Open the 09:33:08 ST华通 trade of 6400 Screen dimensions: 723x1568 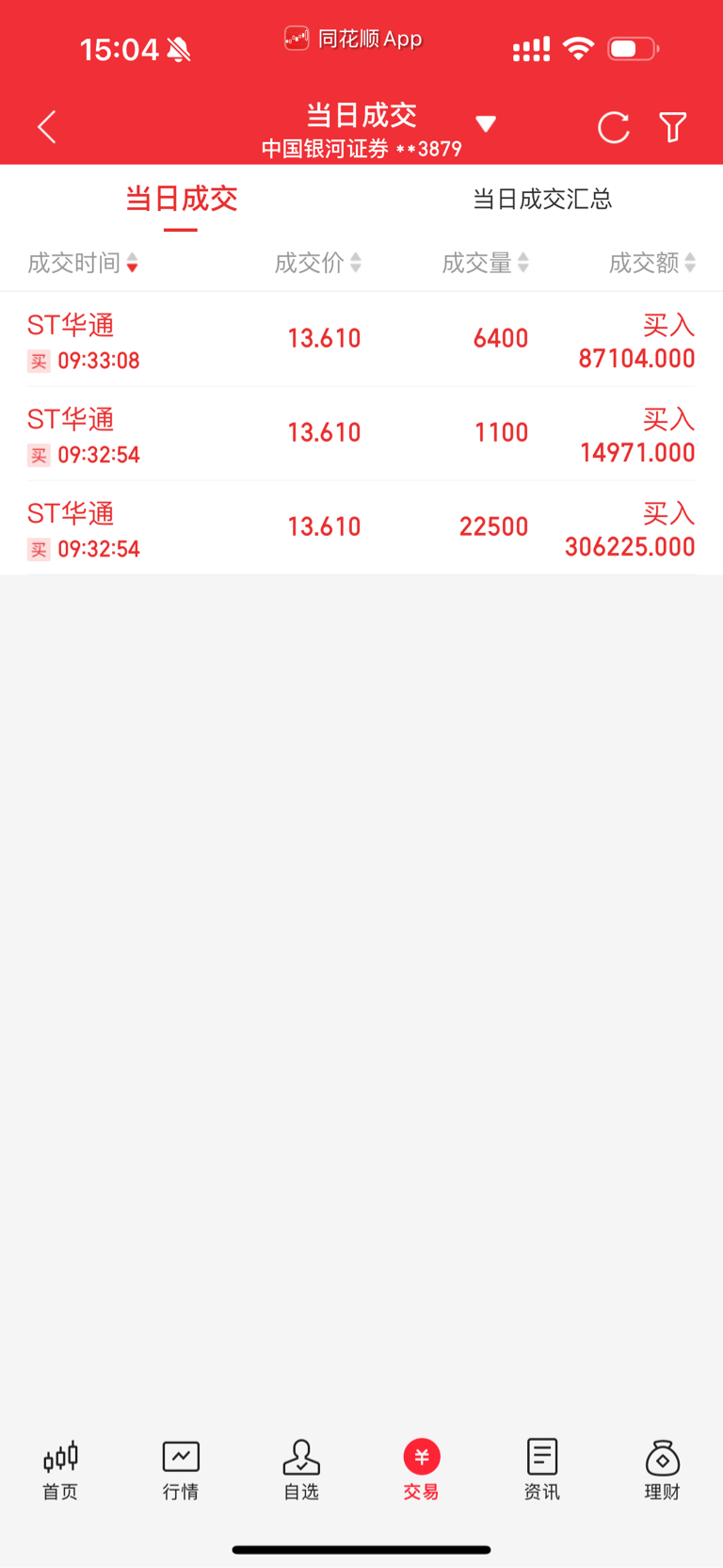point(361,339)
